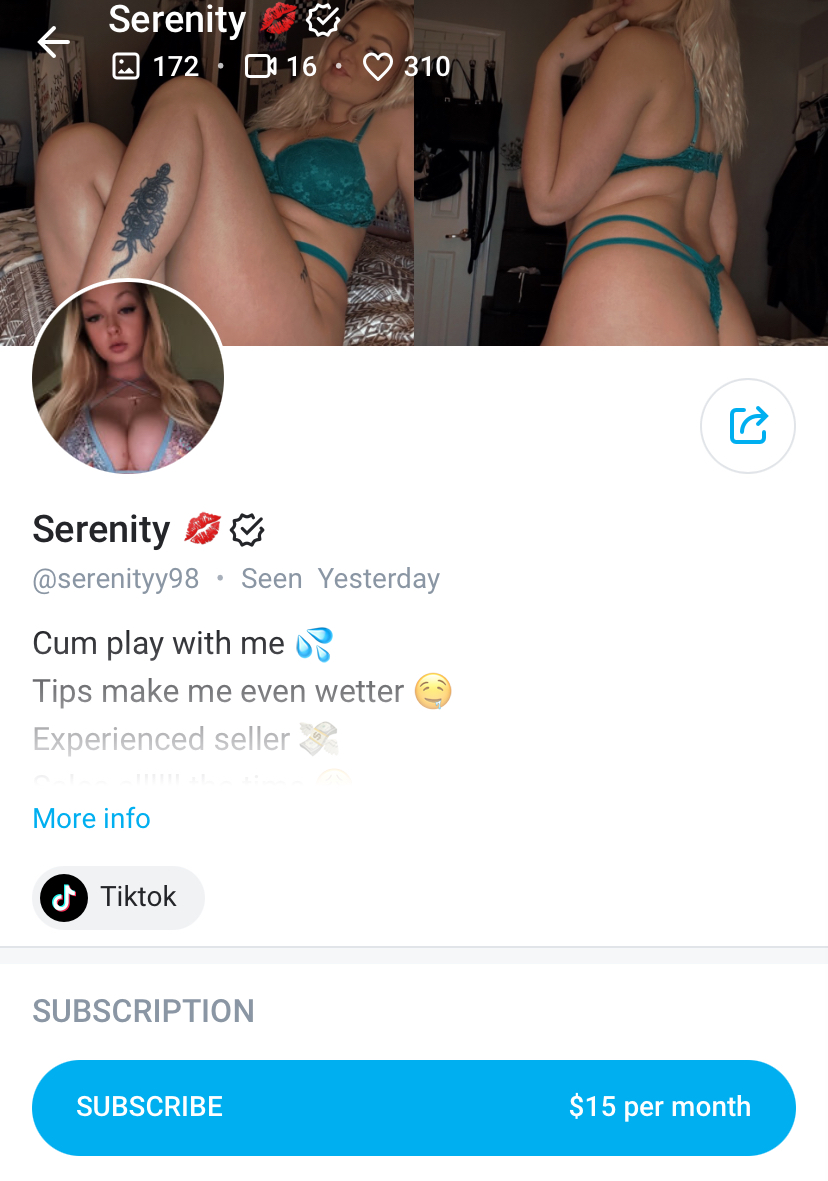
Task: Open the linked Tiktok account
Action: pos(118,897)
